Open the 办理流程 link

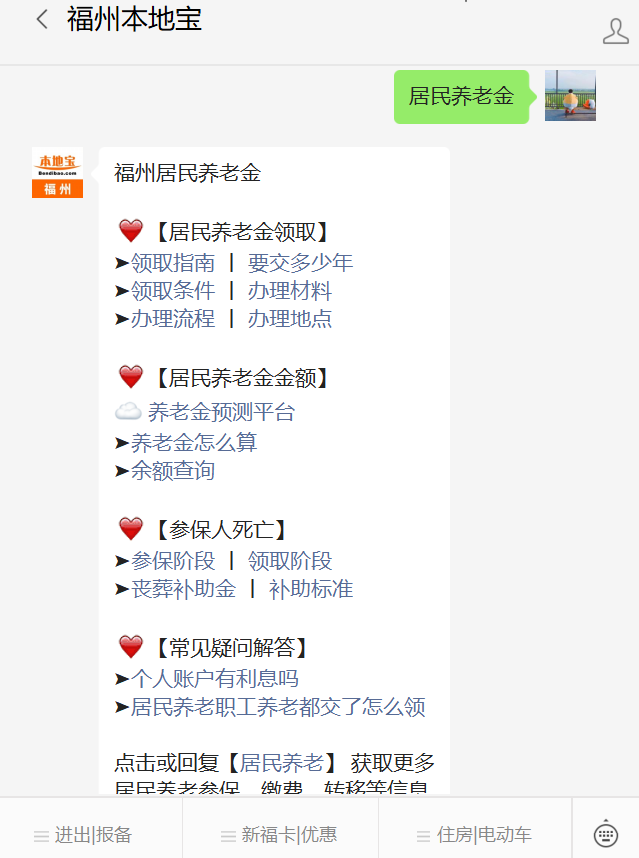click(x=172, y=319)
